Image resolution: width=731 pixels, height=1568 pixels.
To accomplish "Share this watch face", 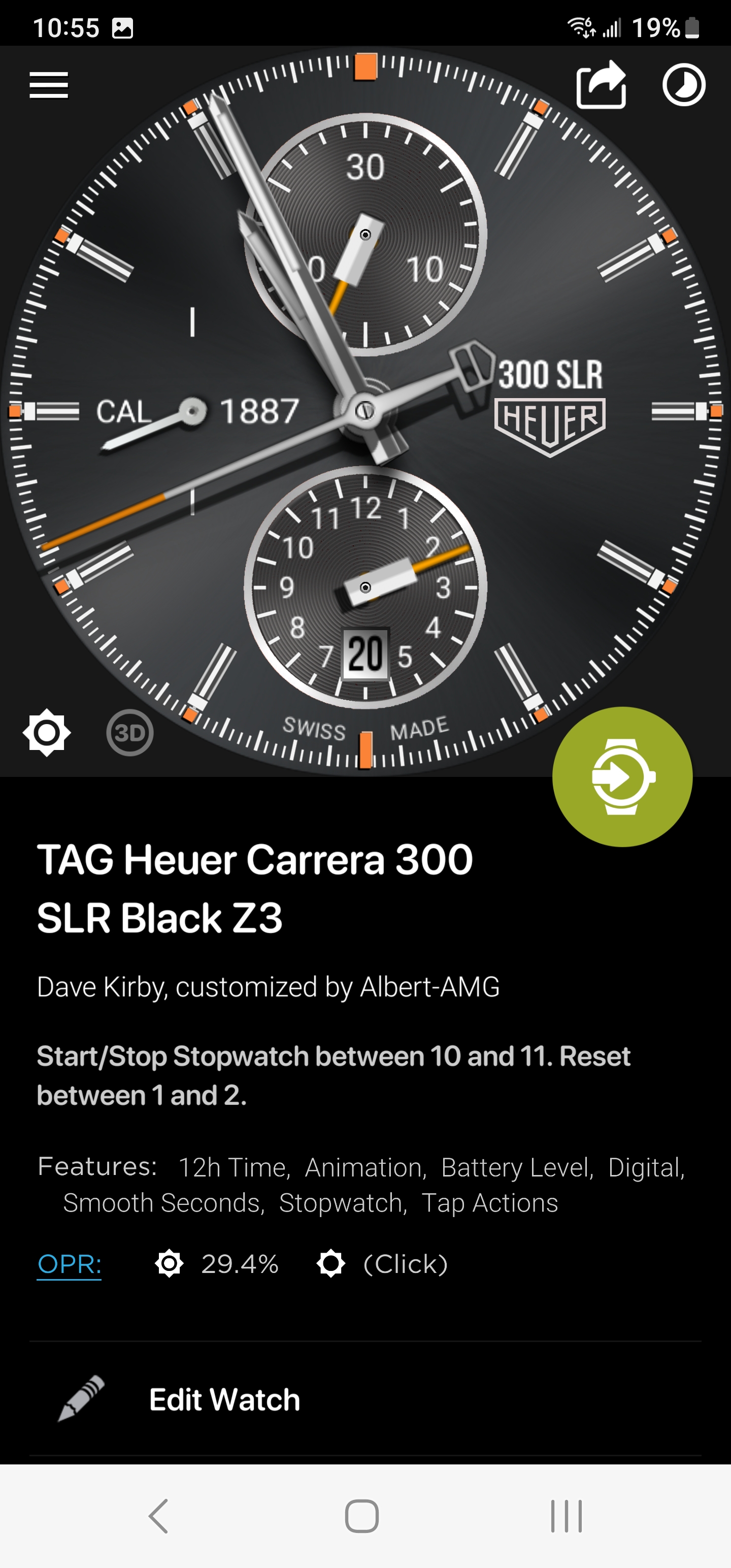I will 602,85.
